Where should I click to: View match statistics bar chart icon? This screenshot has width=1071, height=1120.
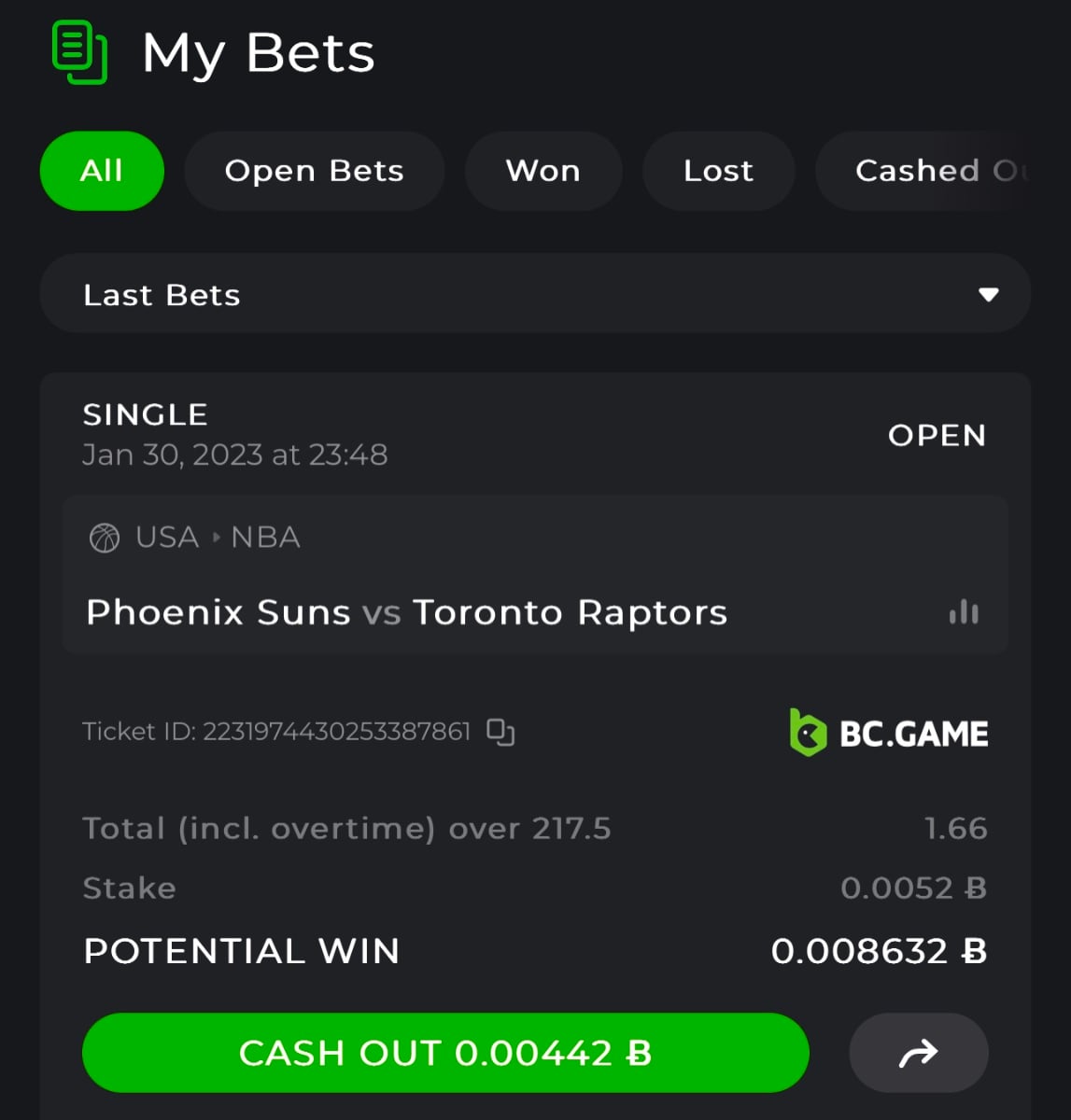click(x=964, y=612)
